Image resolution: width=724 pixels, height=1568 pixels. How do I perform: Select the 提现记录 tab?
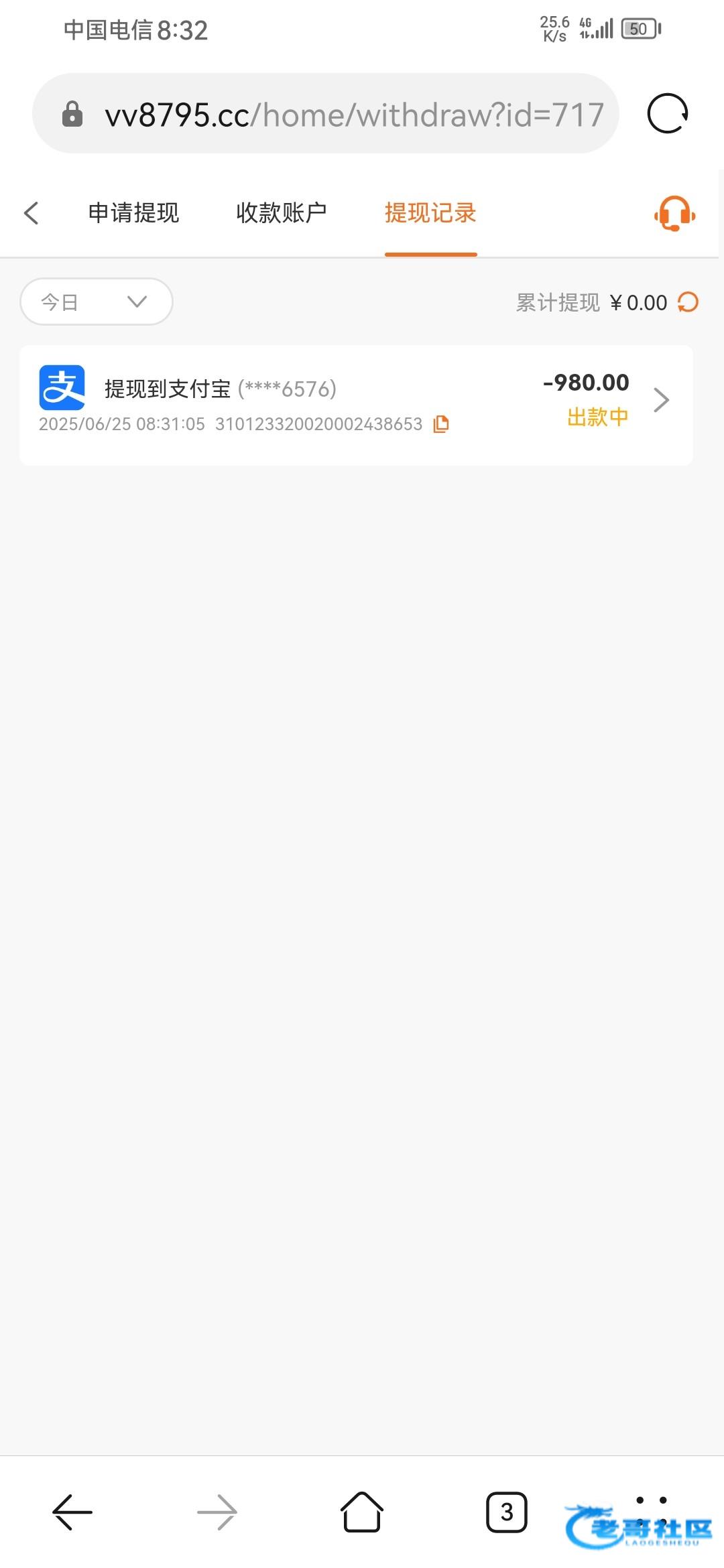pyautogui.click(x=430, y=213)
